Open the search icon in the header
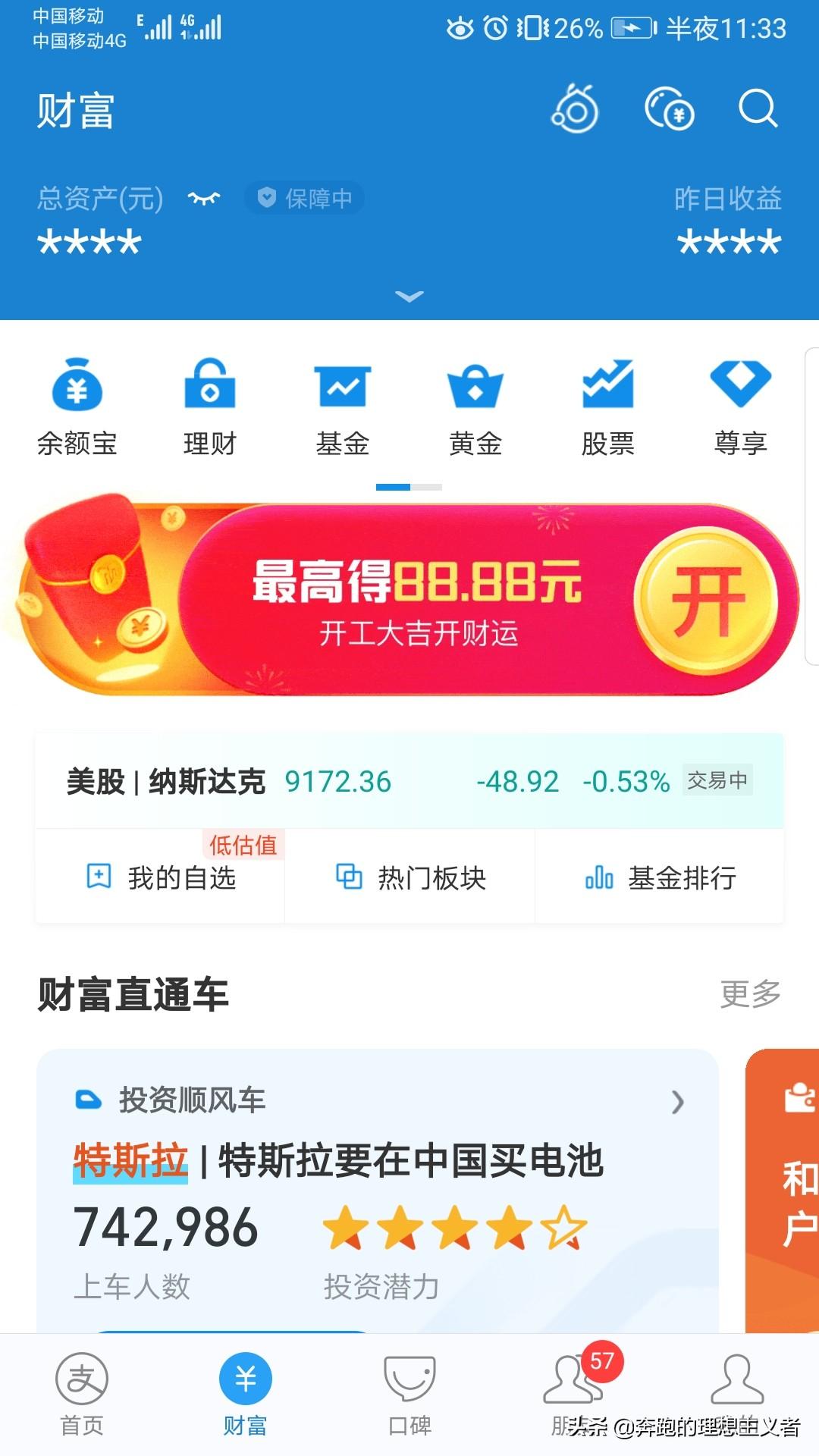 (x=758, y=109)
